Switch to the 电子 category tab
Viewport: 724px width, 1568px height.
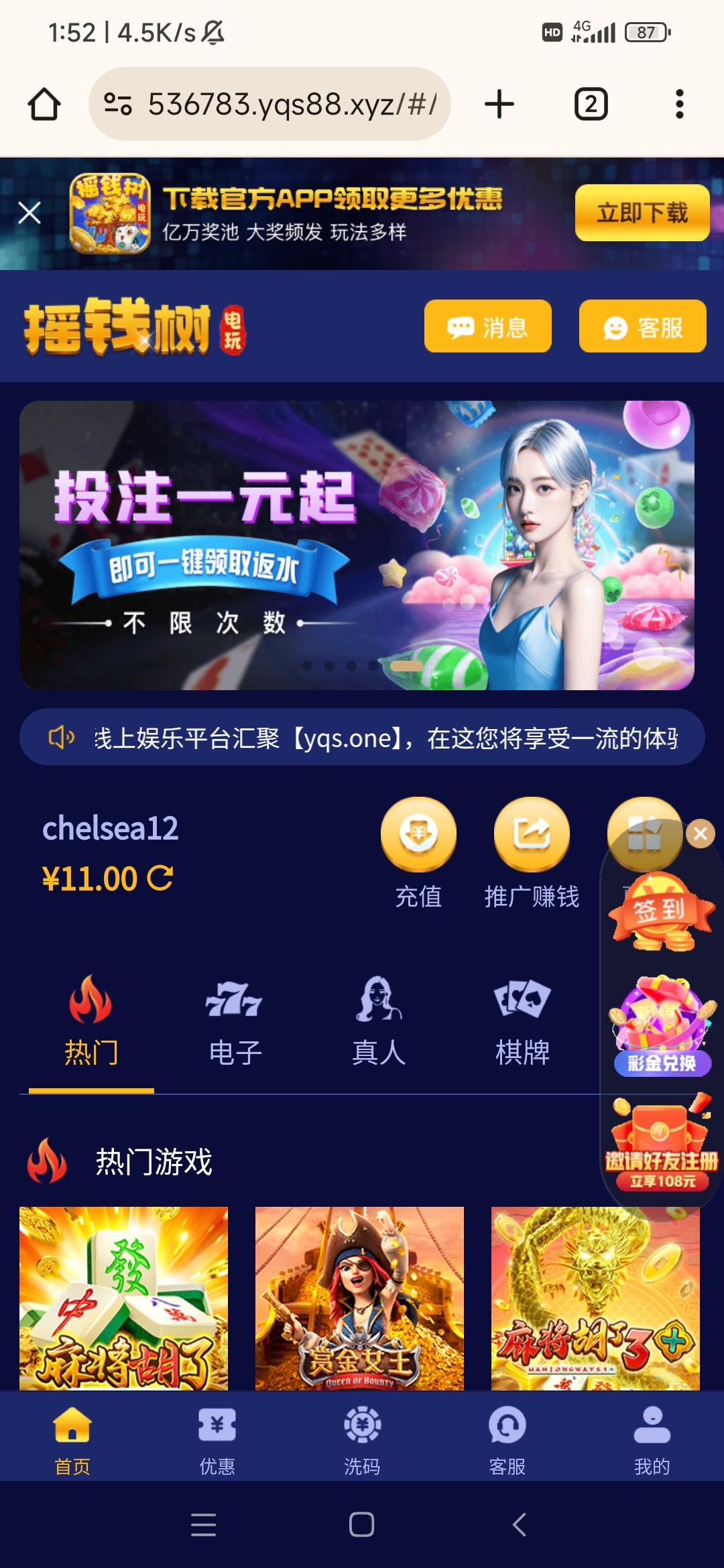coord(235,1022)
